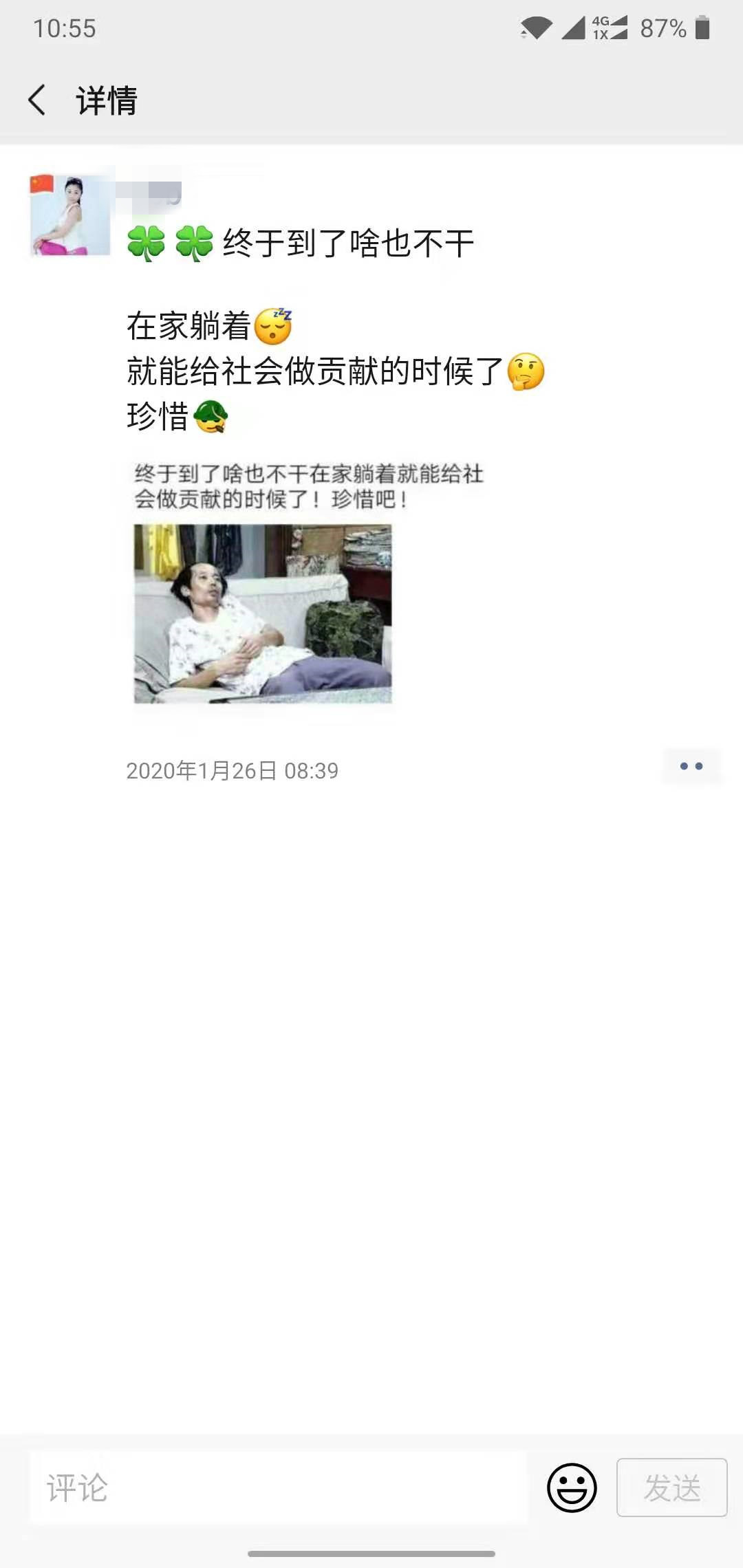Focus the 评论 comment field
743x1568 pixels.
(278, 1488)
